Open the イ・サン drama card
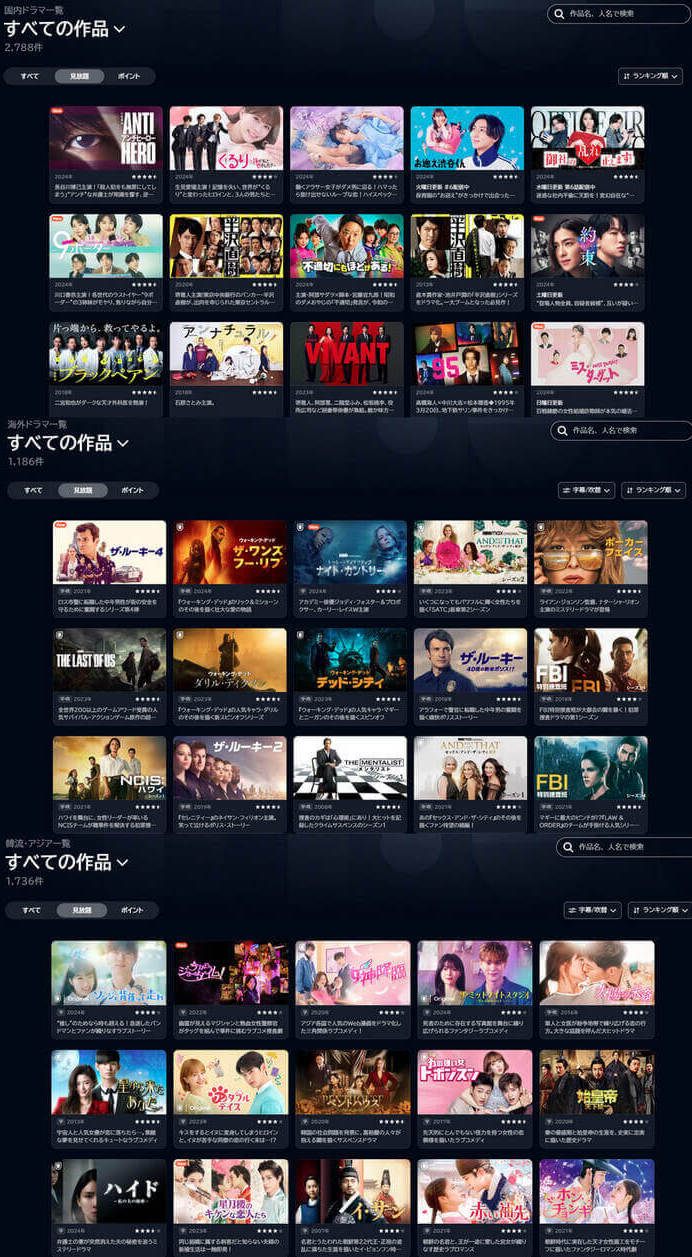 pyautogui.click(x=353, y=1193)
